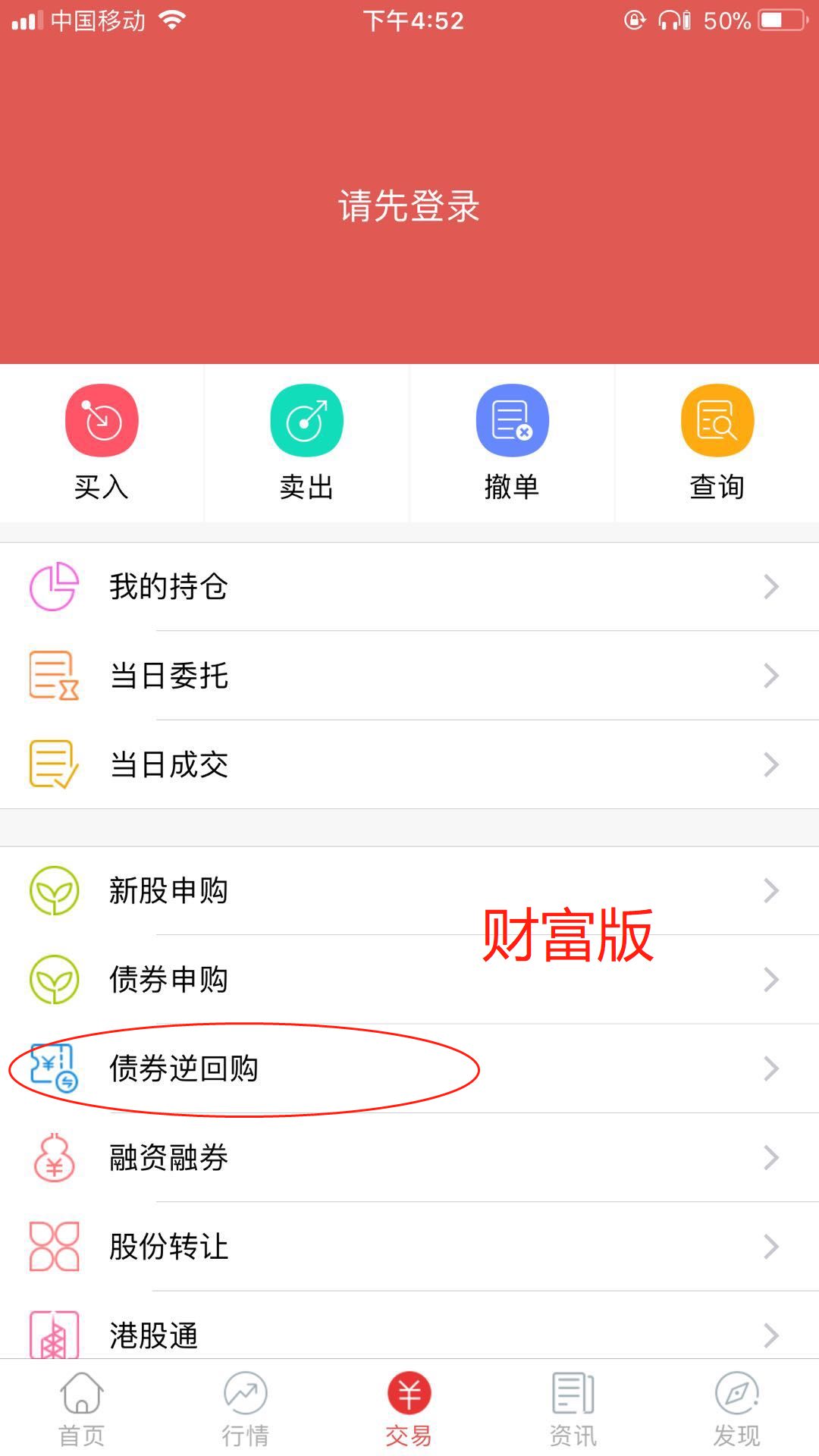Open the 卖出 sell action
Screen dimensions: 819x1456
[306, 443]
